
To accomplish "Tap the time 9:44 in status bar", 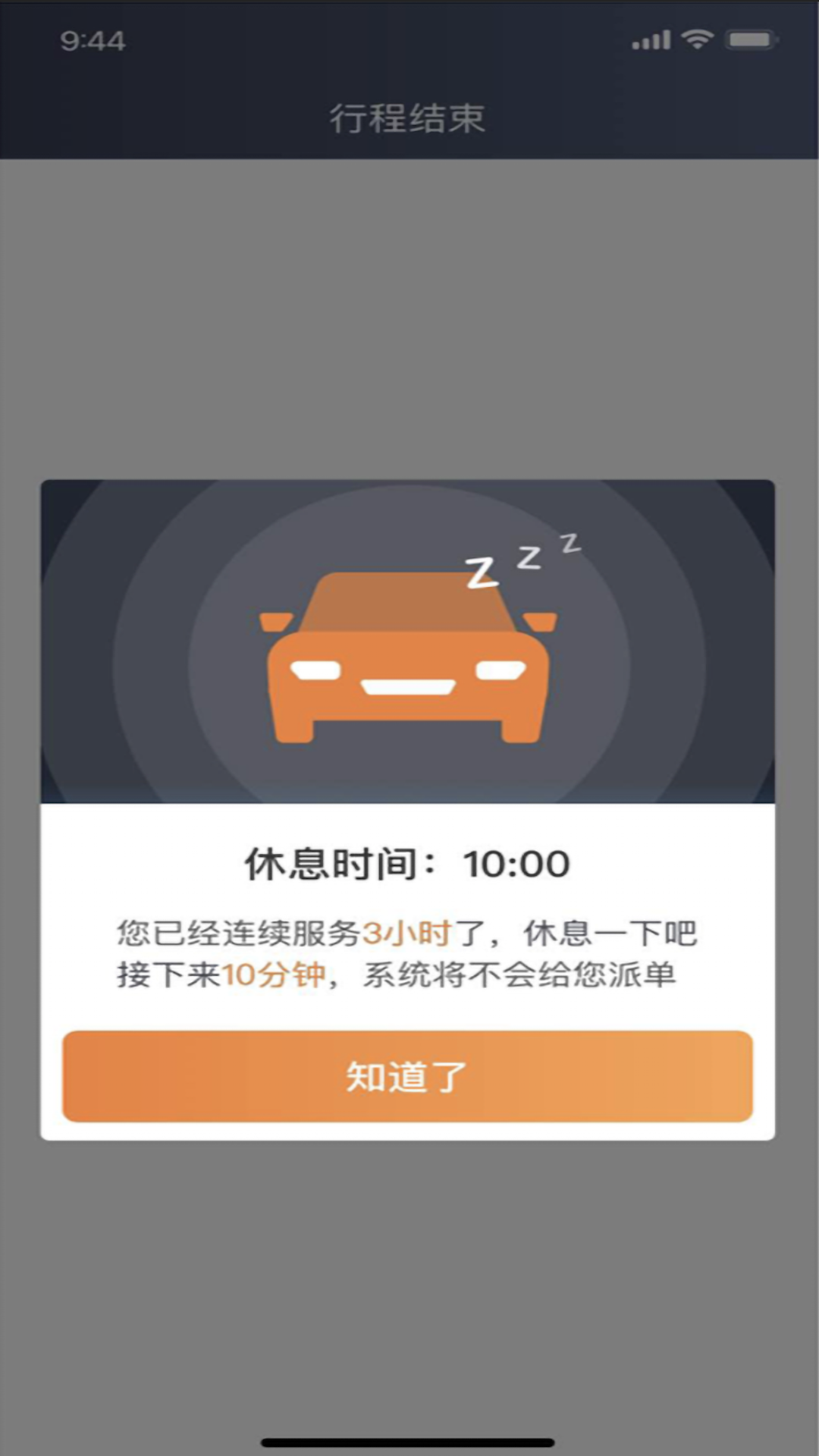I will pos(91,39).
